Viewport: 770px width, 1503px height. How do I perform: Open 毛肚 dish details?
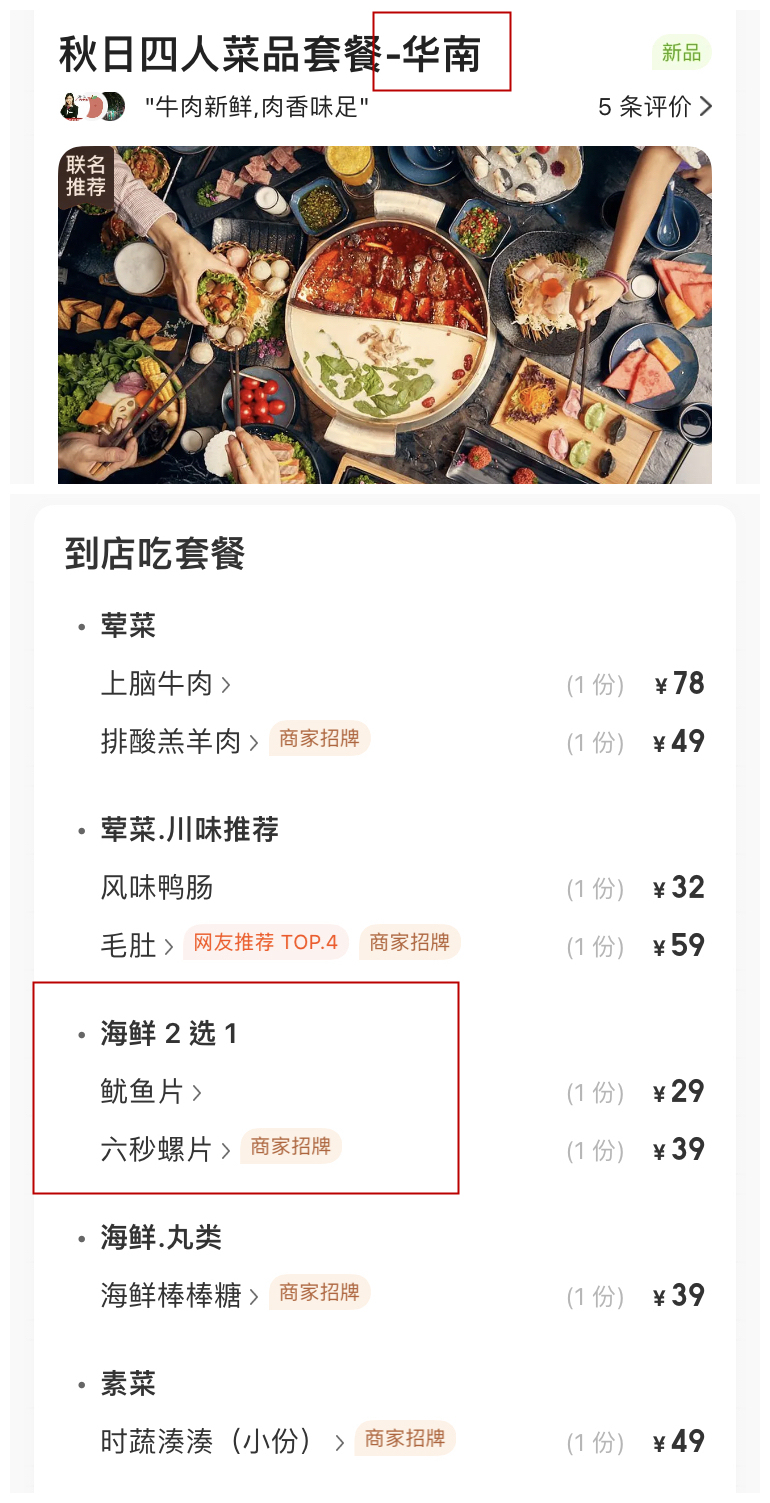137,945
